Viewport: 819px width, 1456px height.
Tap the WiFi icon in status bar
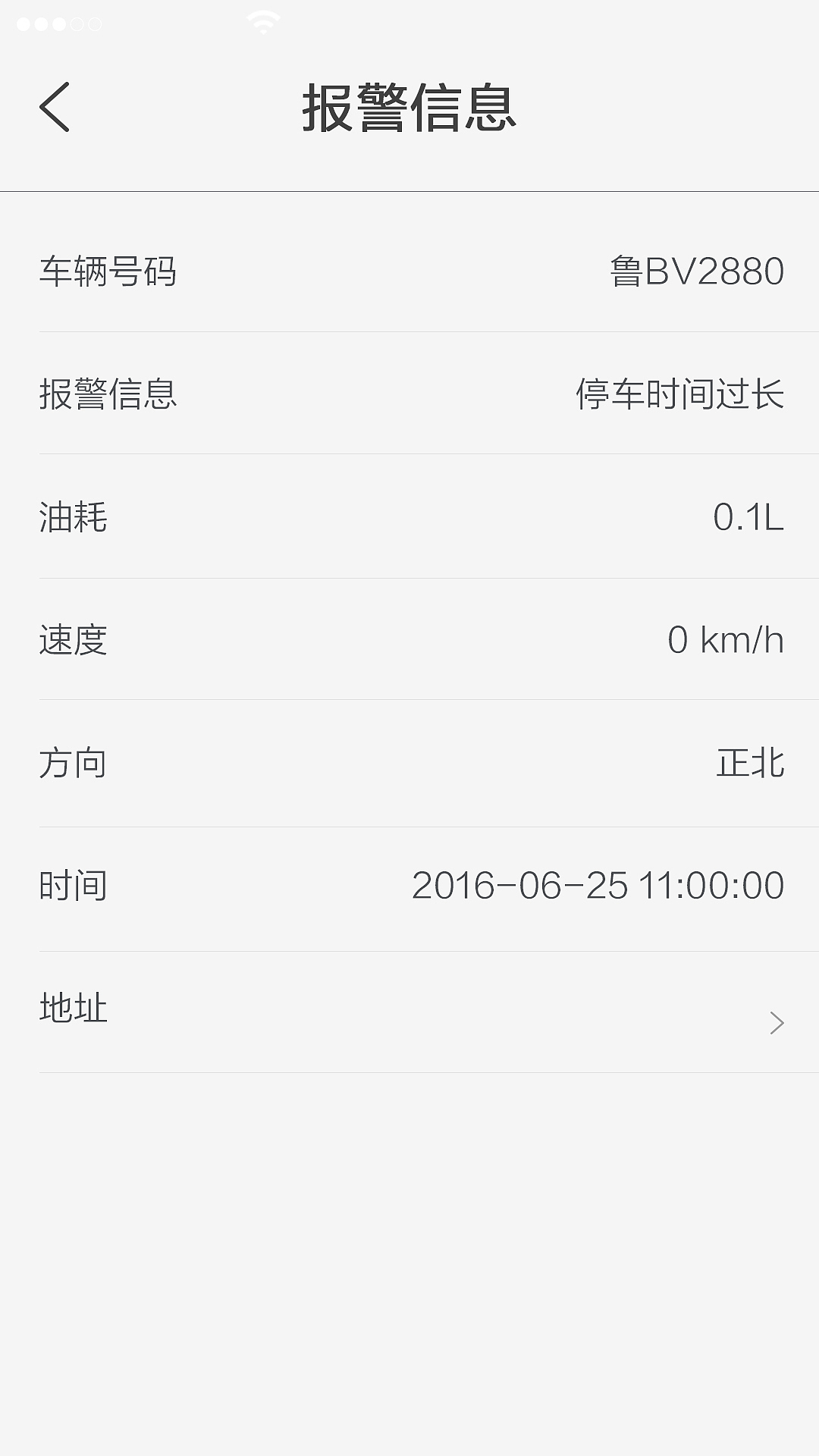(x=262, y=23)
